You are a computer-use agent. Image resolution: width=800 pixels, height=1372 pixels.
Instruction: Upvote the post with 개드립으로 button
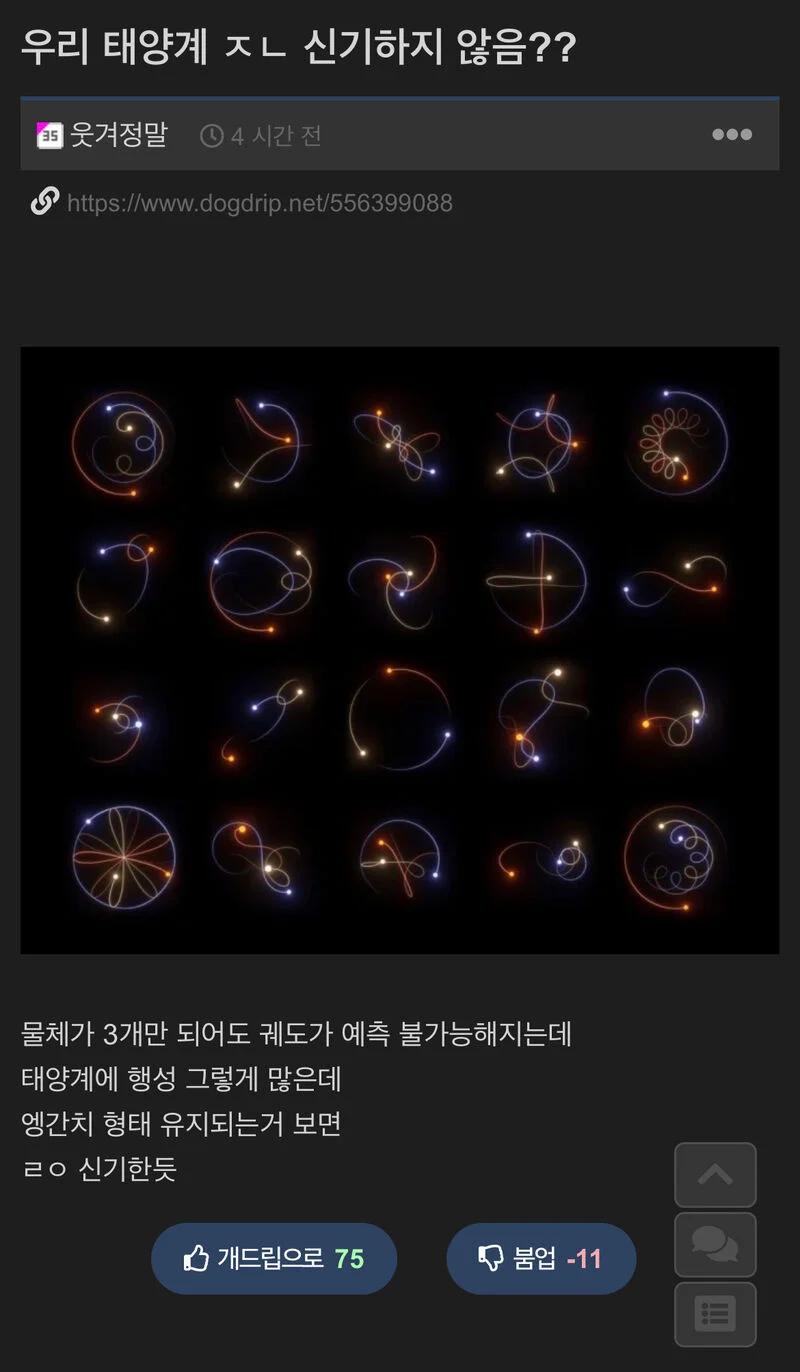(274, 1258)
